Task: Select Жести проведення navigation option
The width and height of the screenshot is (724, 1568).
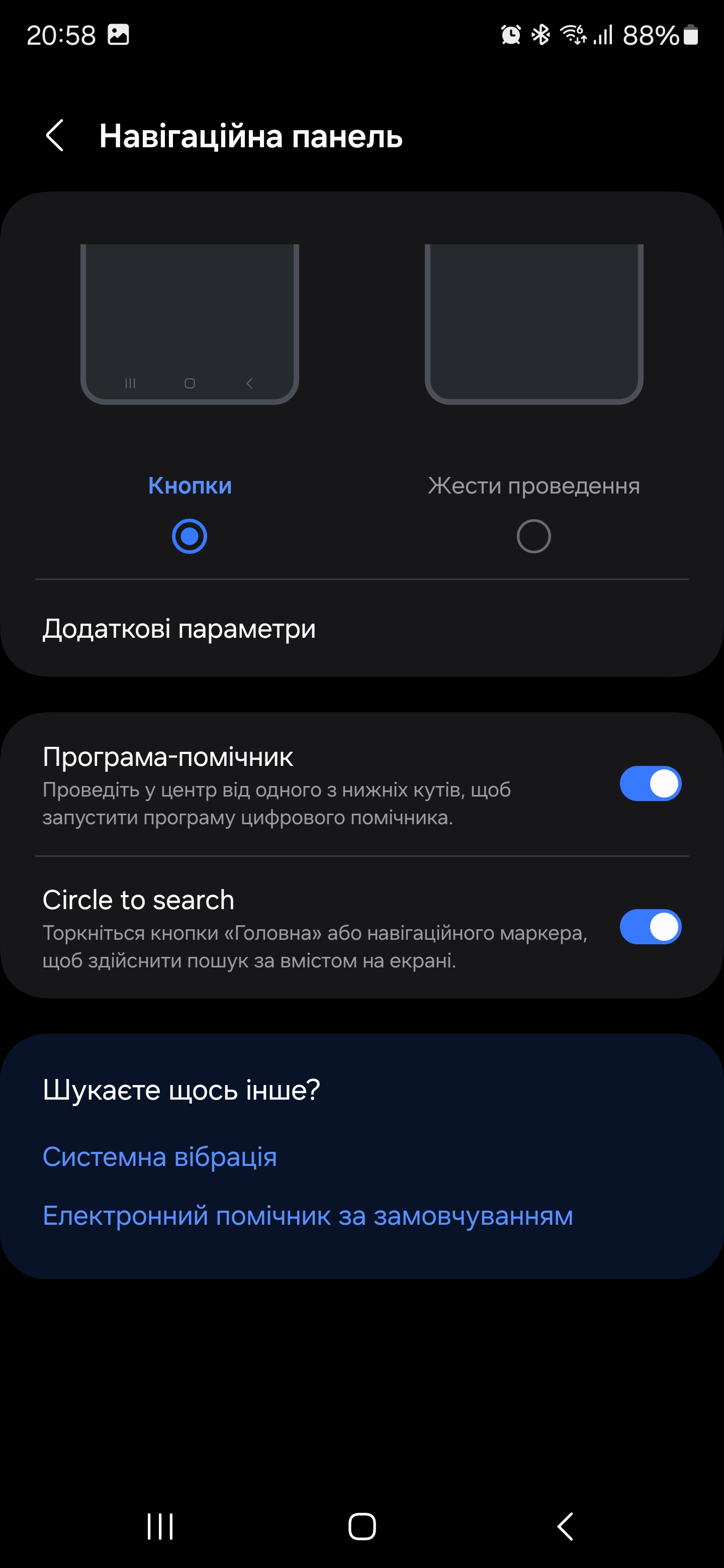Action: click(533, 536)
